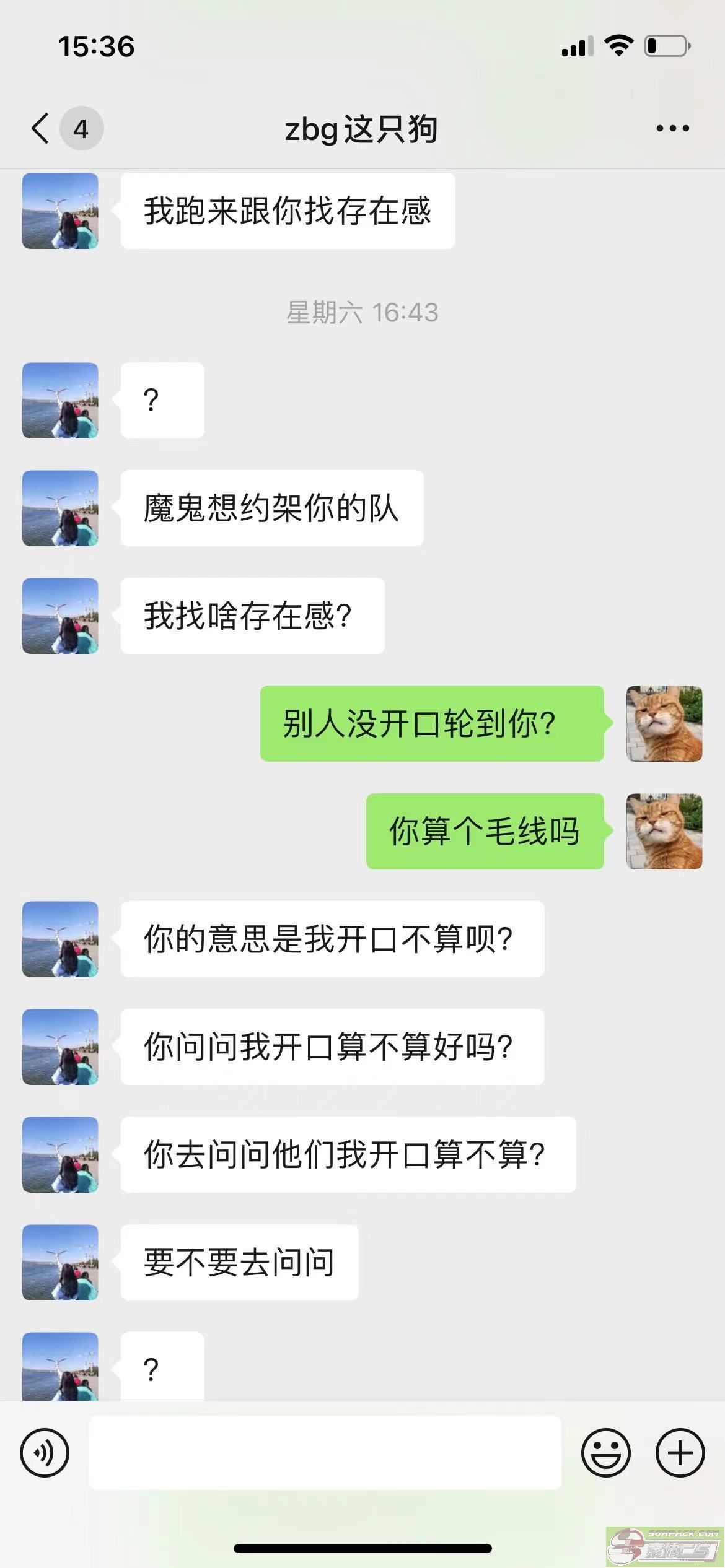Open contact avatar beside 要不要去问问
This screenshot has height=1568, width=725.
coord(60,1262)
